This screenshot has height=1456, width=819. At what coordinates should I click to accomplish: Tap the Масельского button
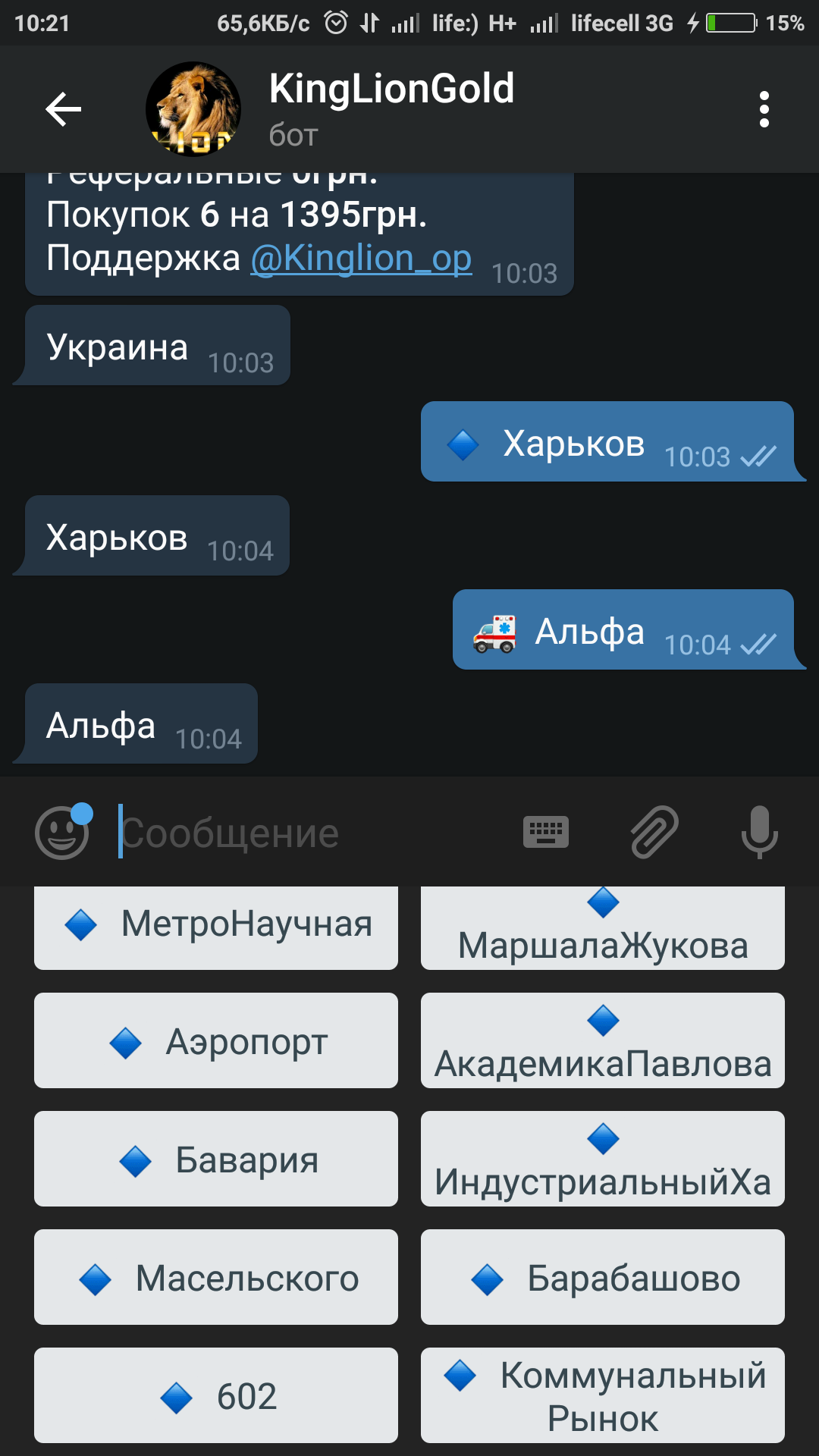pos(216,1277)
